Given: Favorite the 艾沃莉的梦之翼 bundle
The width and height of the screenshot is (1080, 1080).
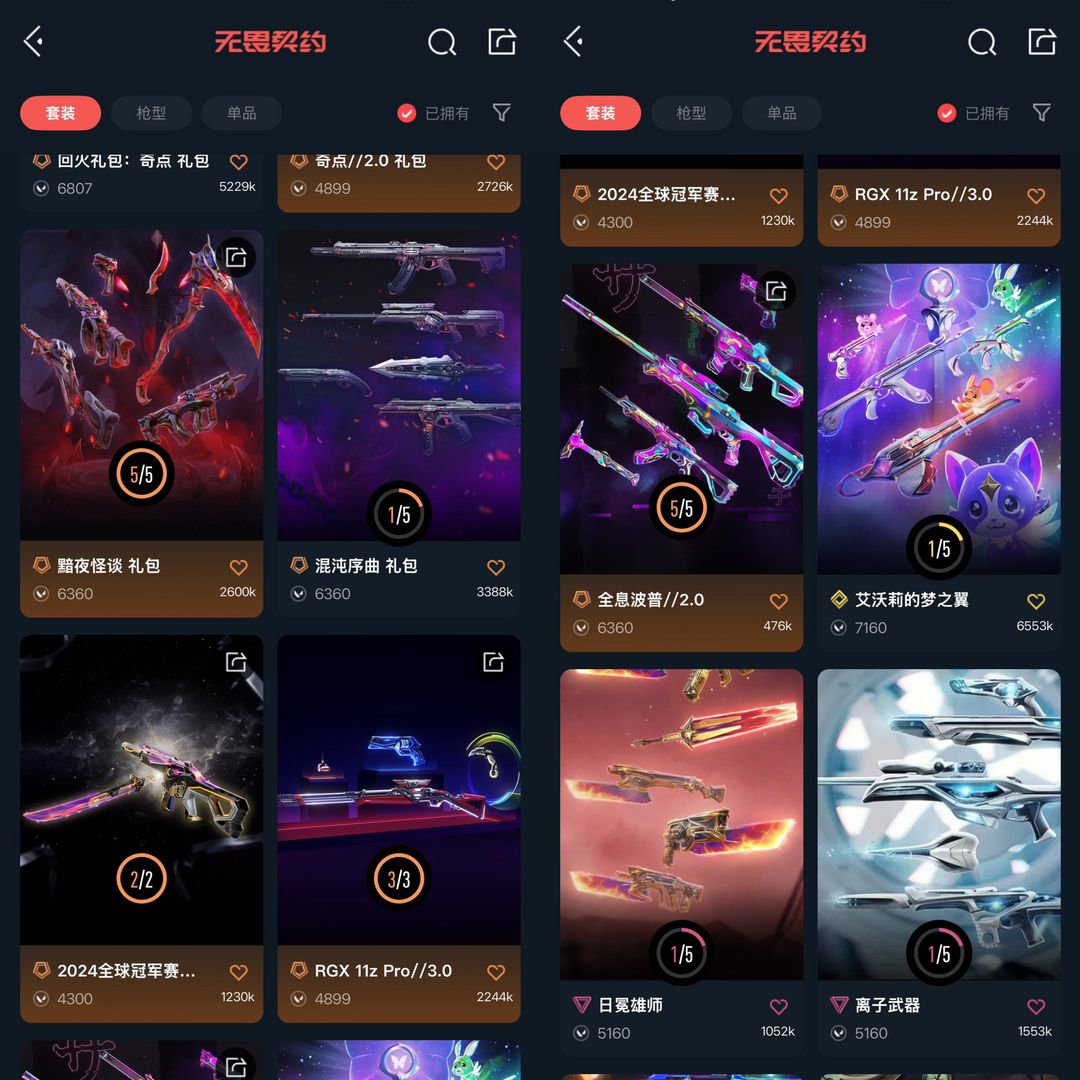Looking at the screenshot, I should click(x=1036, y=601).
